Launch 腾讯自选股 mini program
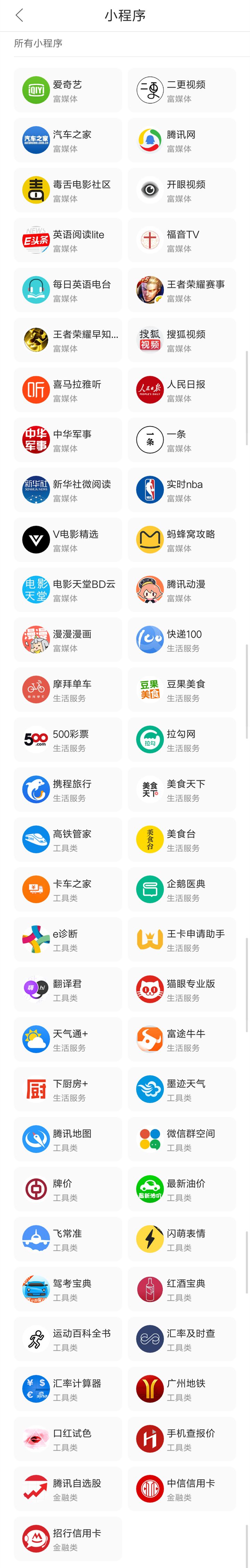The height and width of the screenshot is (1568, 250). point(68,1488)
